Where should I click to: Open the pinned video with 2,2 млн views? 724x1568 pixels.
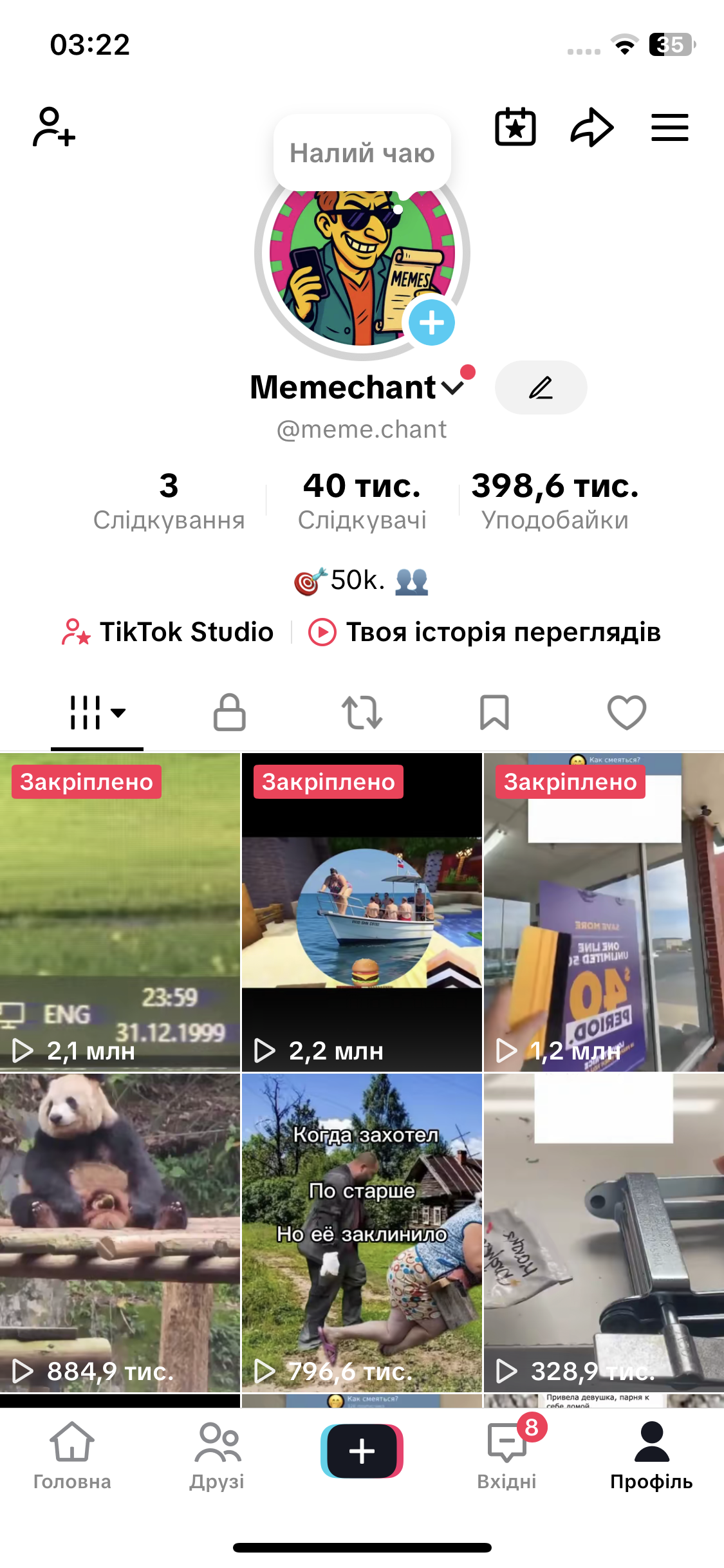click(362, 912)
